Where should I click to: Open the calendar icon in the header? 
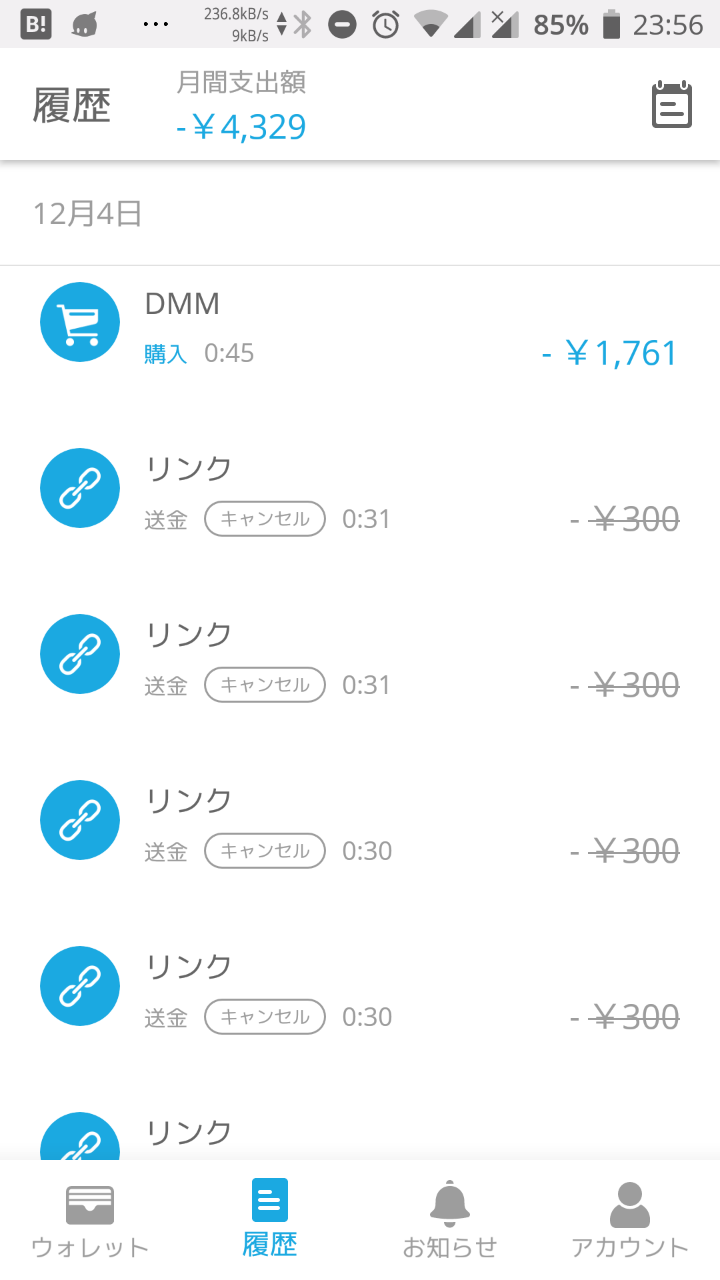pyautogui.click(x=672, y=105)
